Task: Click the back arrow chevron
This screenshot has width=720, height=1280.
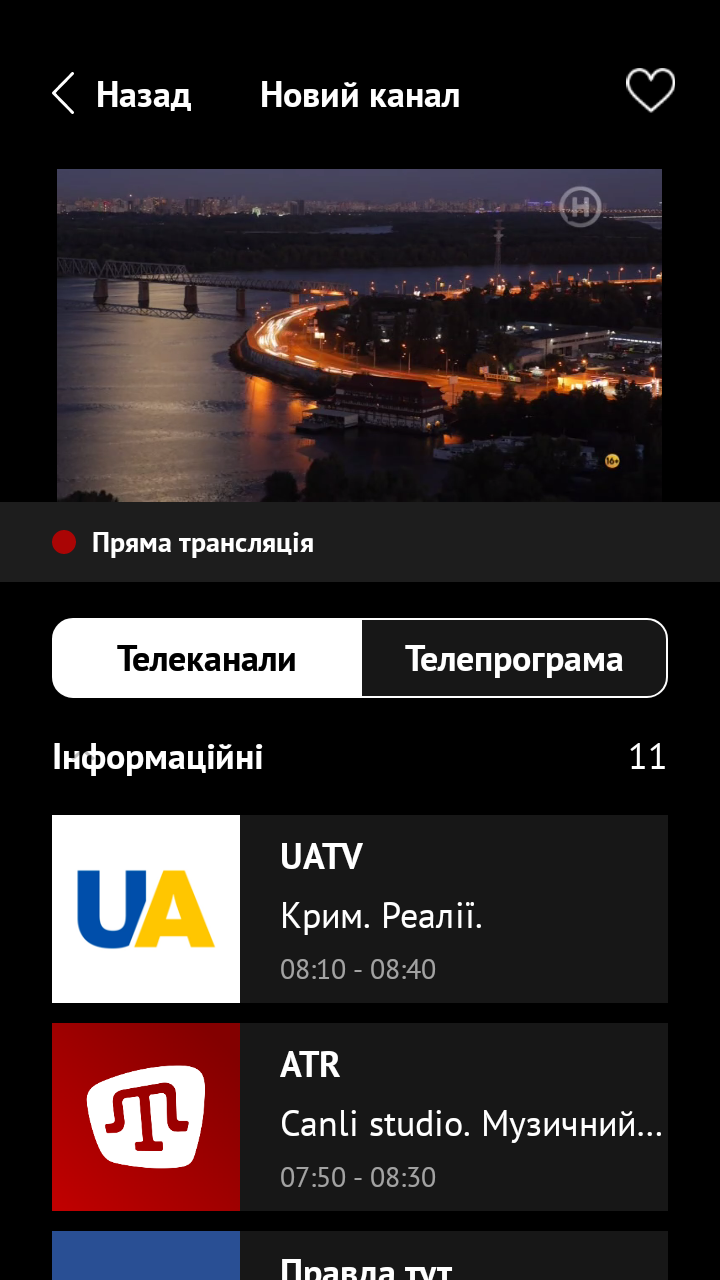Action: click(x=62, y=93)
